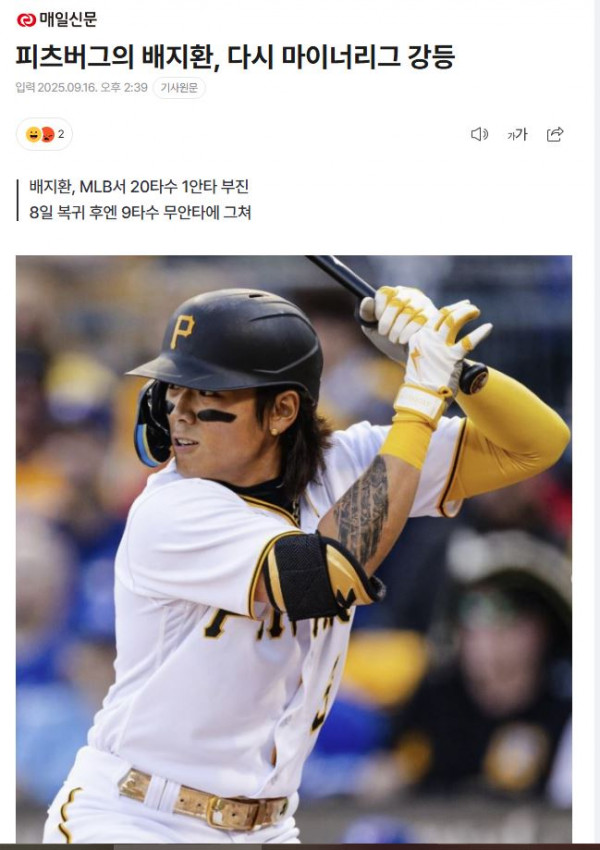Image resolution: width=600 pixels, height=850 pixels.
Task: Change the article font size
Action: (x=517, y=134)
